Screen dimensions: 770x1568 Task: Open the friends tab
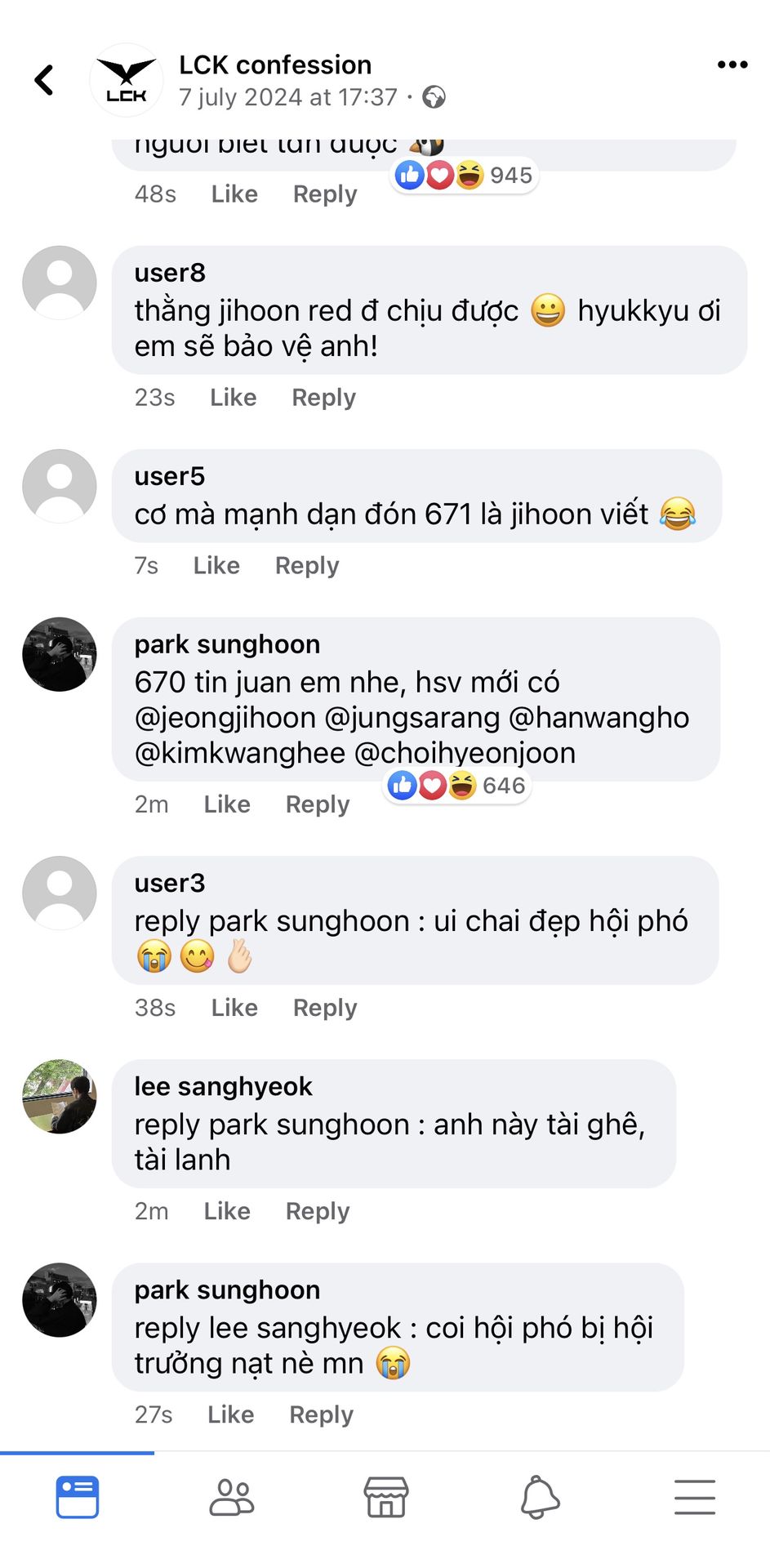(x=232, y=1497)
